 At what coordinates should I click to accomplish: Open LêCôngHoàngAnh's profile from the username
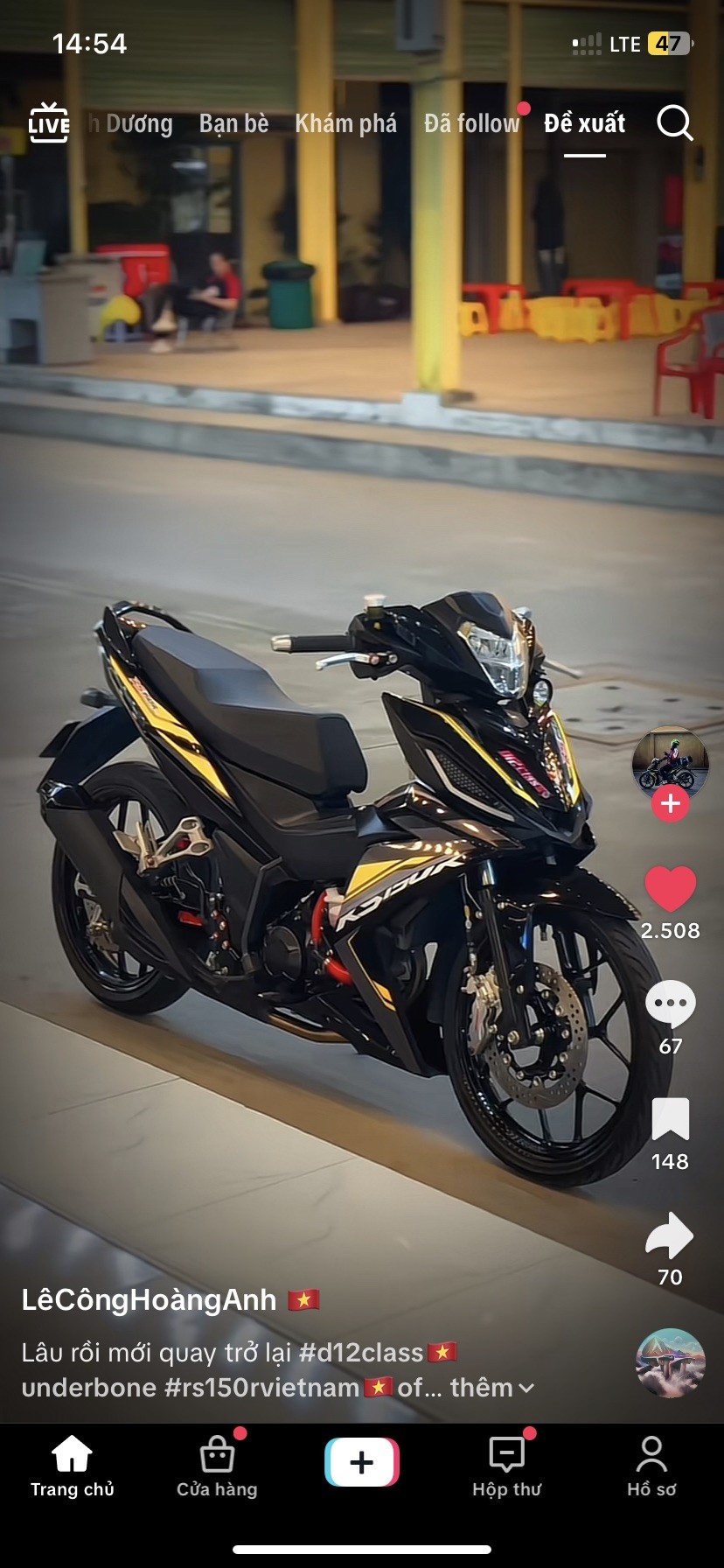(x=149, y=1299)
